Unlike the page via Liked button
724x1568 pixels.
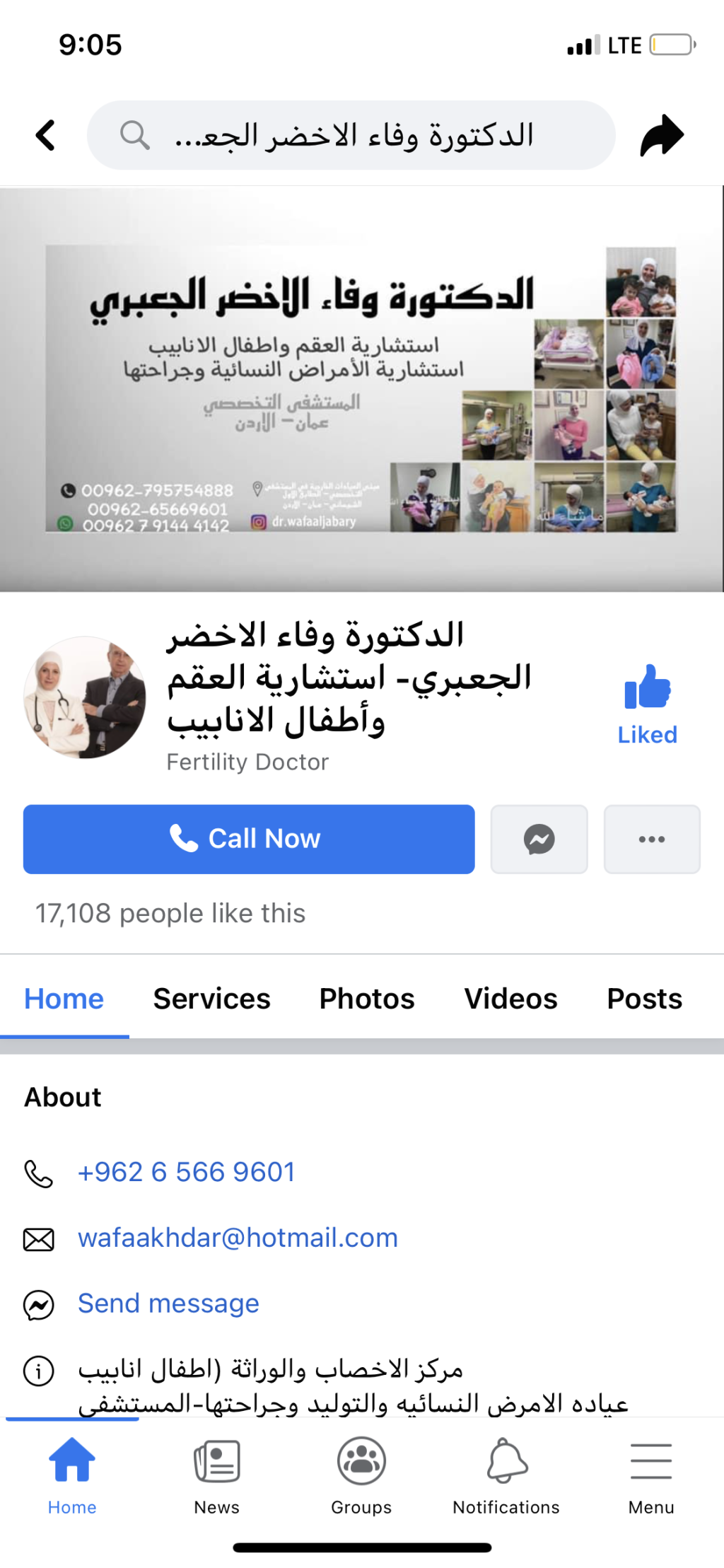[x=647, y=704]
